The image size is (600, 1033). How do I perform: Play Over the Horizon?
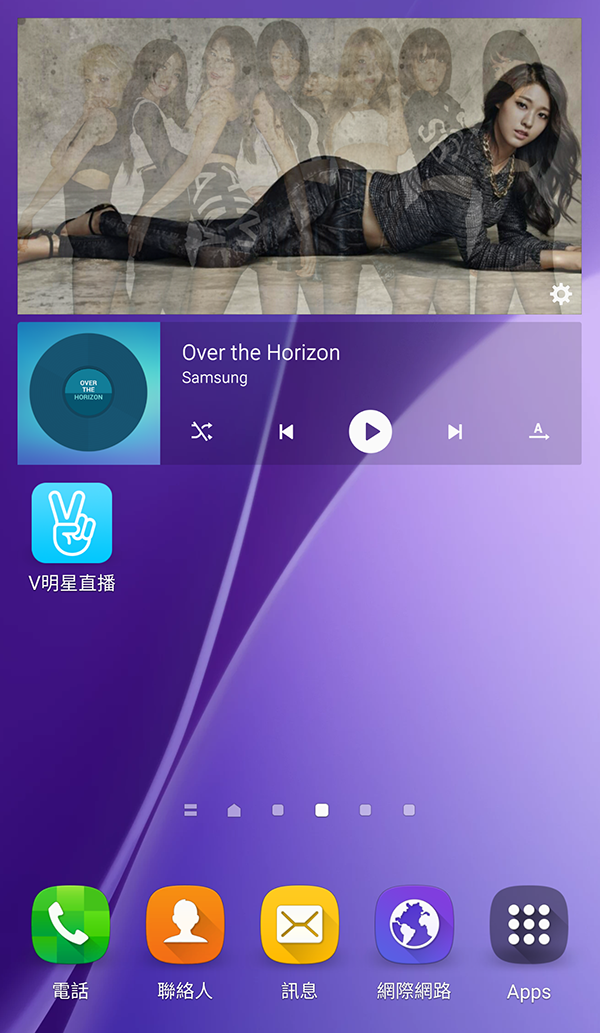point(370,432)
